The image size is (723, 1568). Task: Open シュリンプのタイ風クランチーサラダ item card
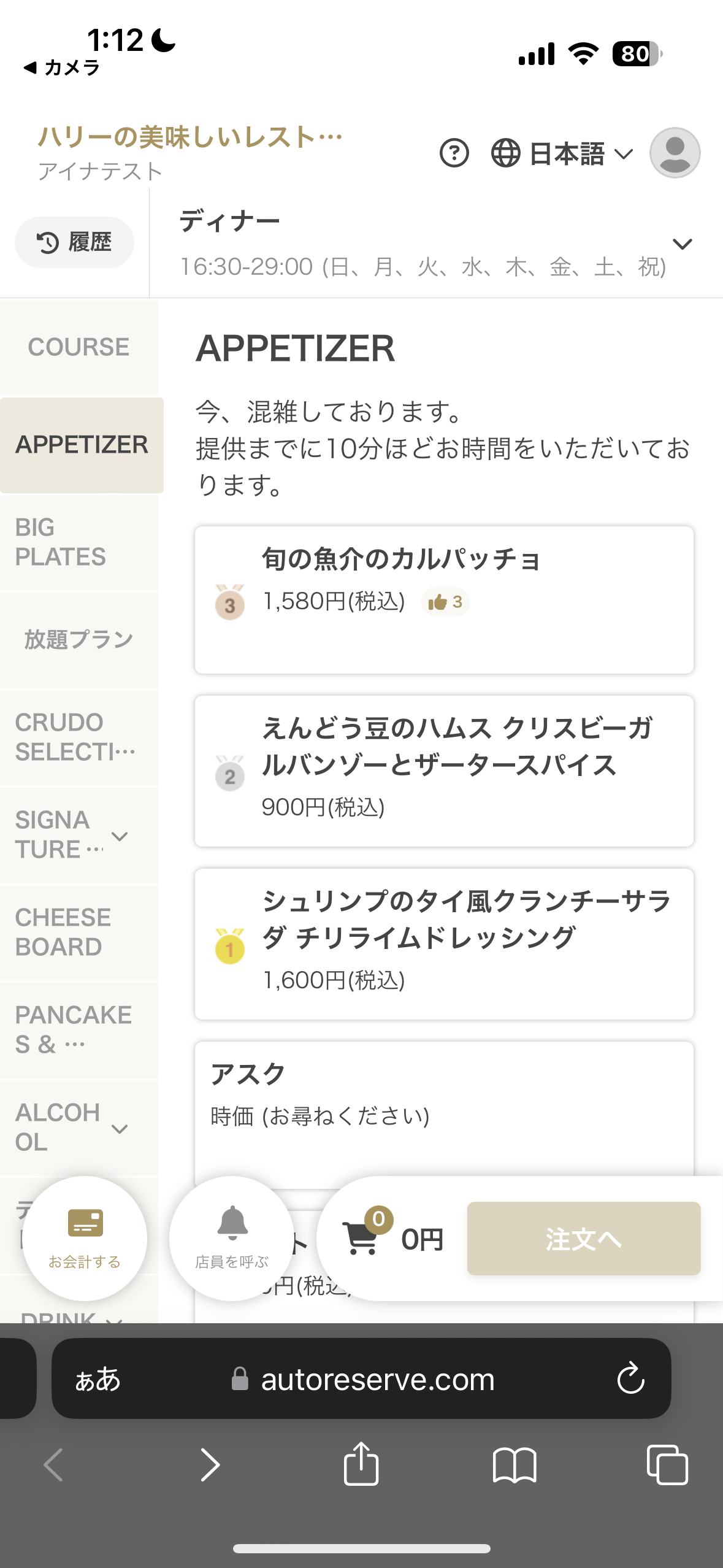pos(444,944)
